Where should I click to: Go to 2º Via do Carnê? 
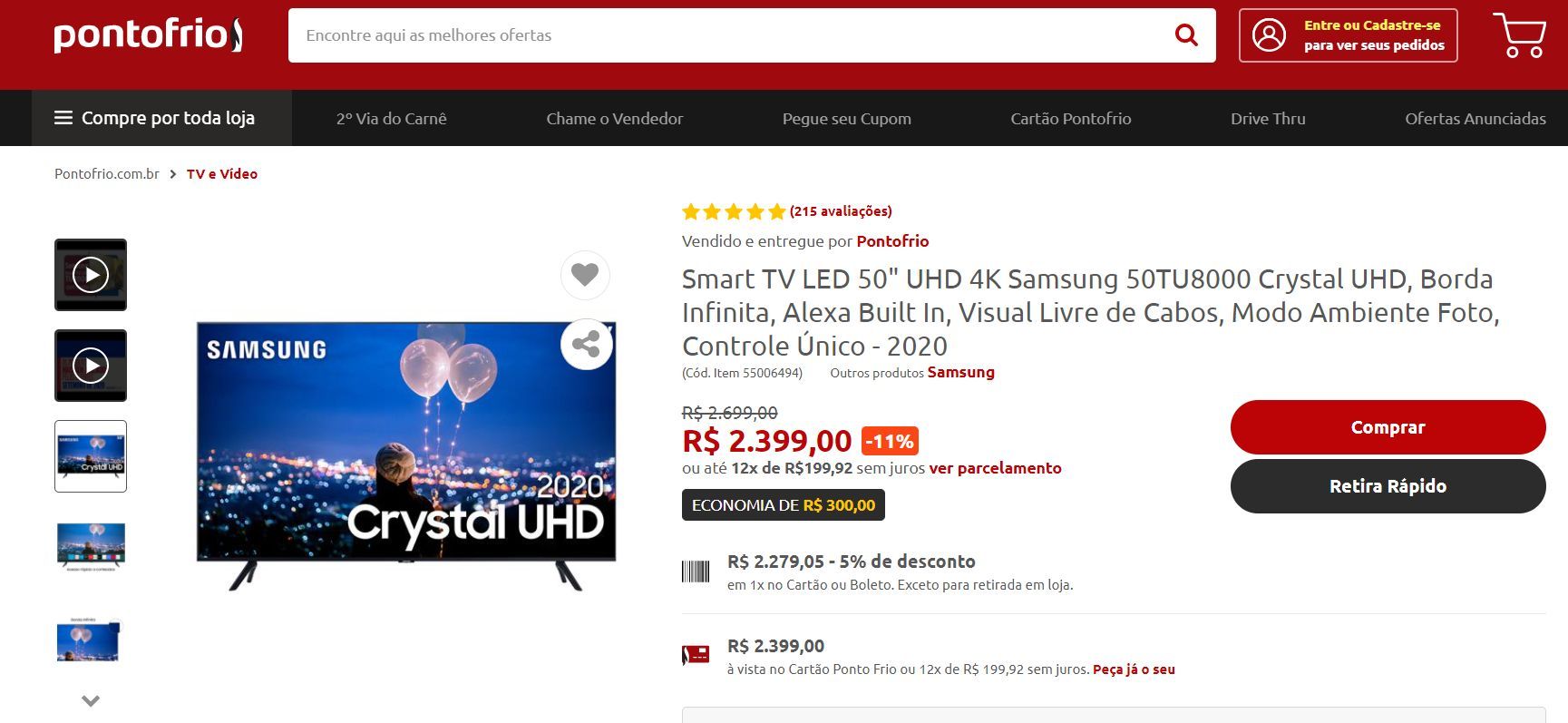(391, 119)
